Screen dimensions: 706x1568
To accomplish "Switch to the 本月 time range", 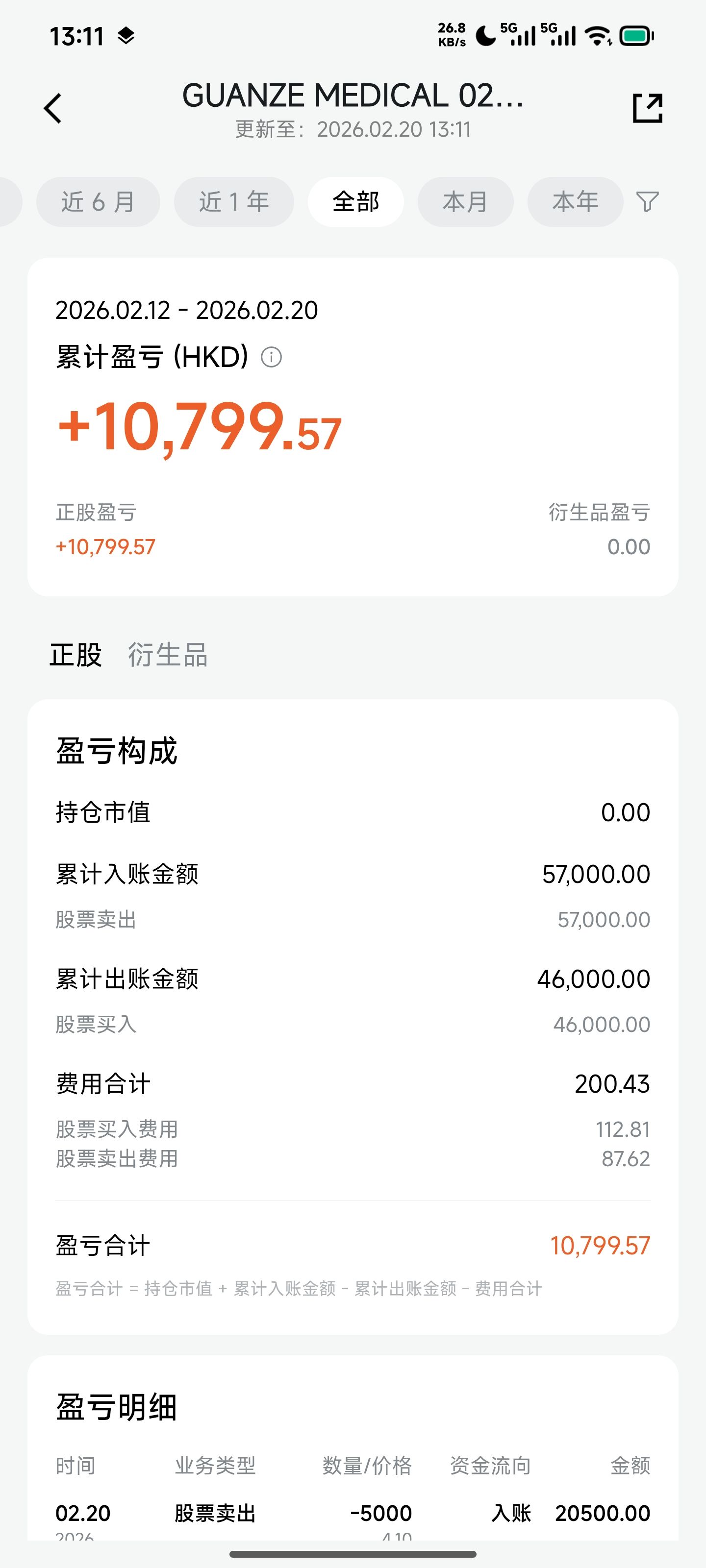I will pyautogui.click(x=465, y=202).
